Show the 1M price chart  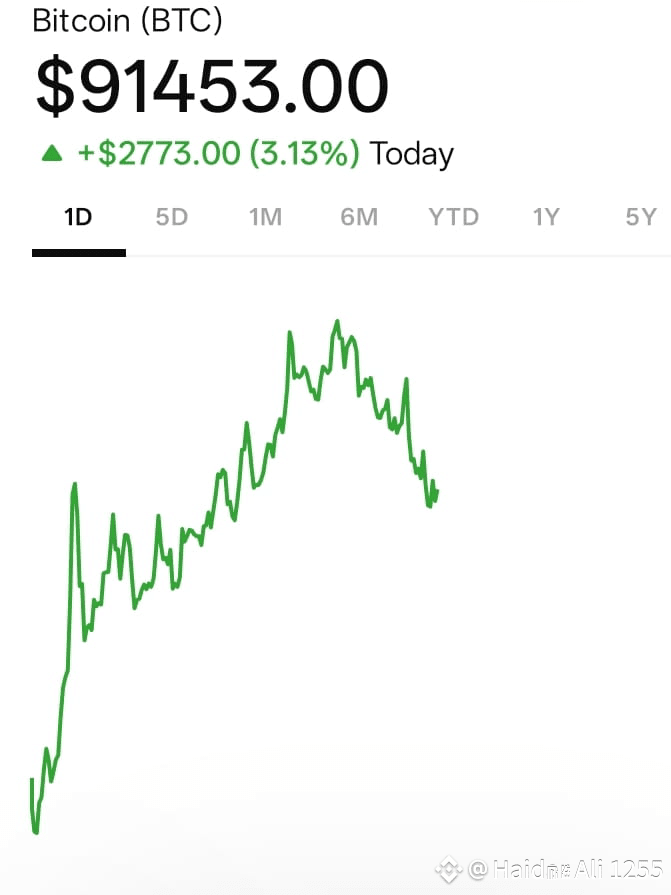click(x=265, y=217)
